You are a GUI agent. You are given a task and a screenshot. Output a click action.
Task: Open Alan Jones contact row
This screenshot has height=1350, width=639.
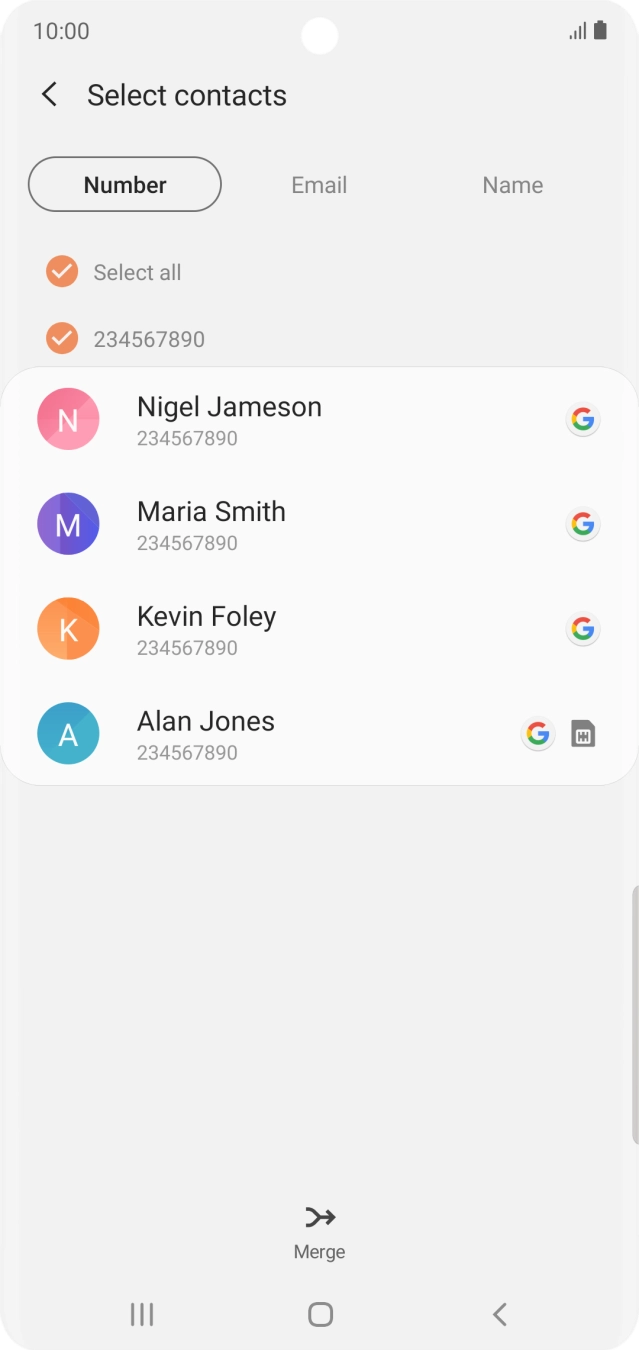pos(319,735)
